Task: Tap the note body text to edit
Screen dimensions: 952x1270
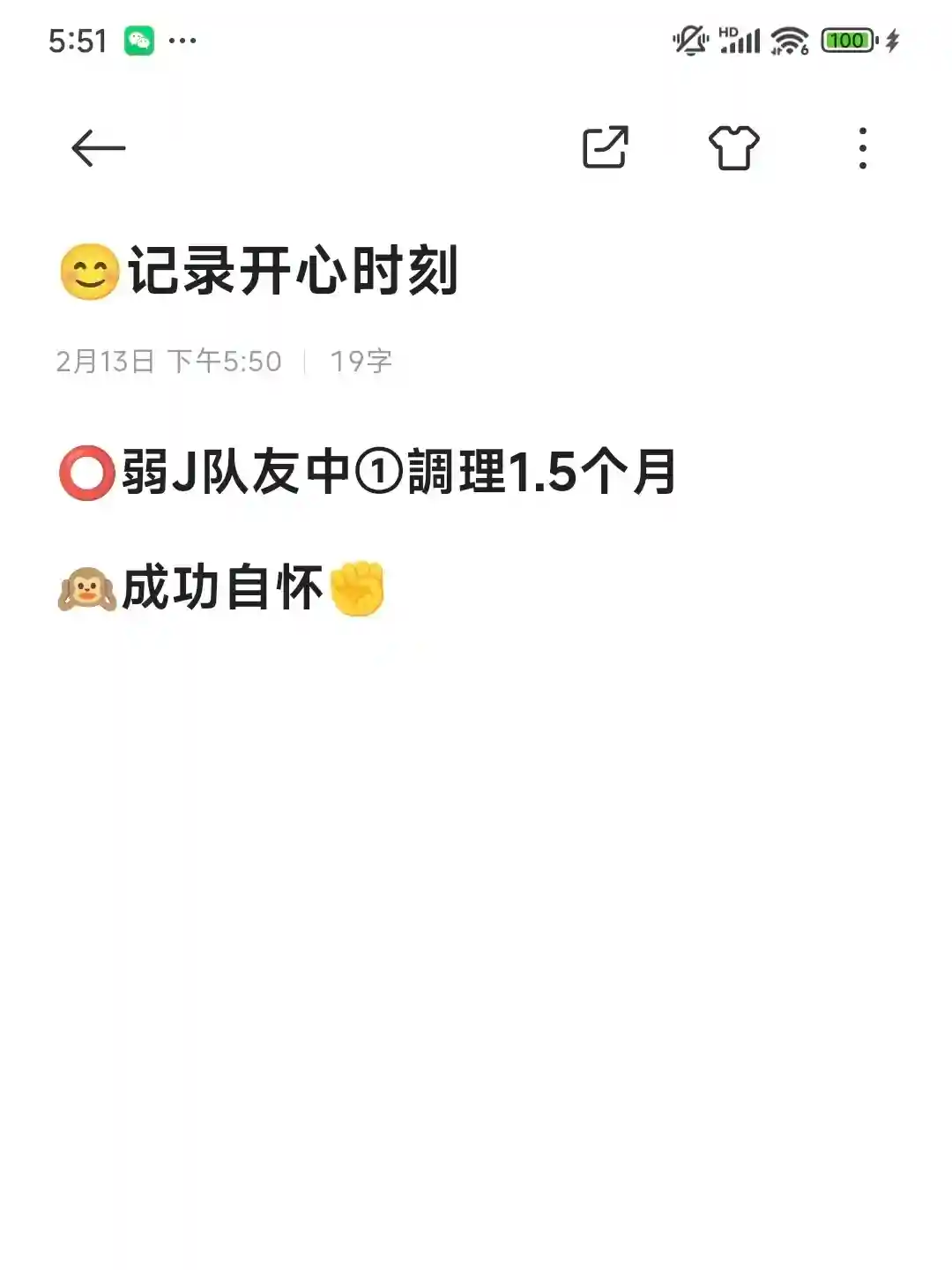Action: point(398,473)
